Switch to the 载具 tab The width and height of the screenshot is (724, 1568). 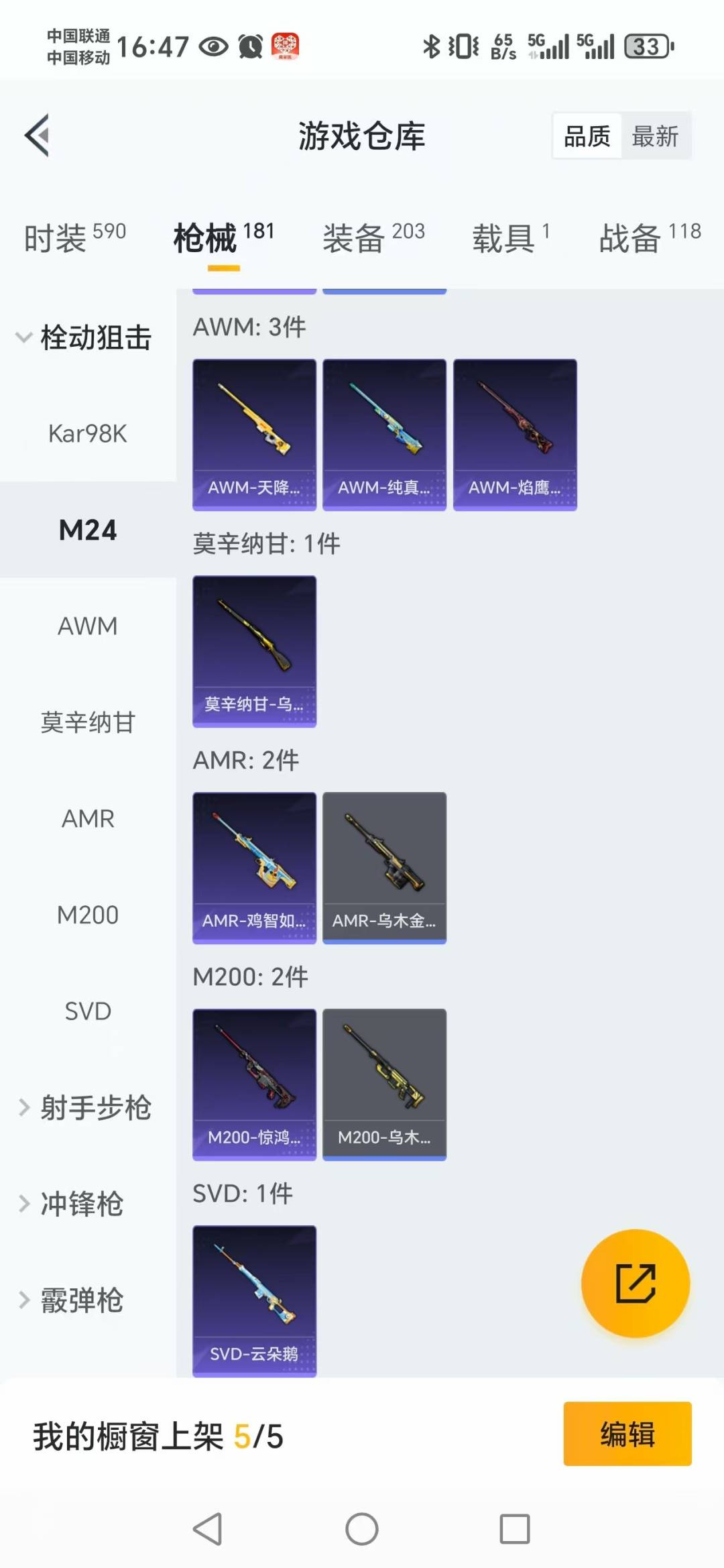tap(511, 238)
